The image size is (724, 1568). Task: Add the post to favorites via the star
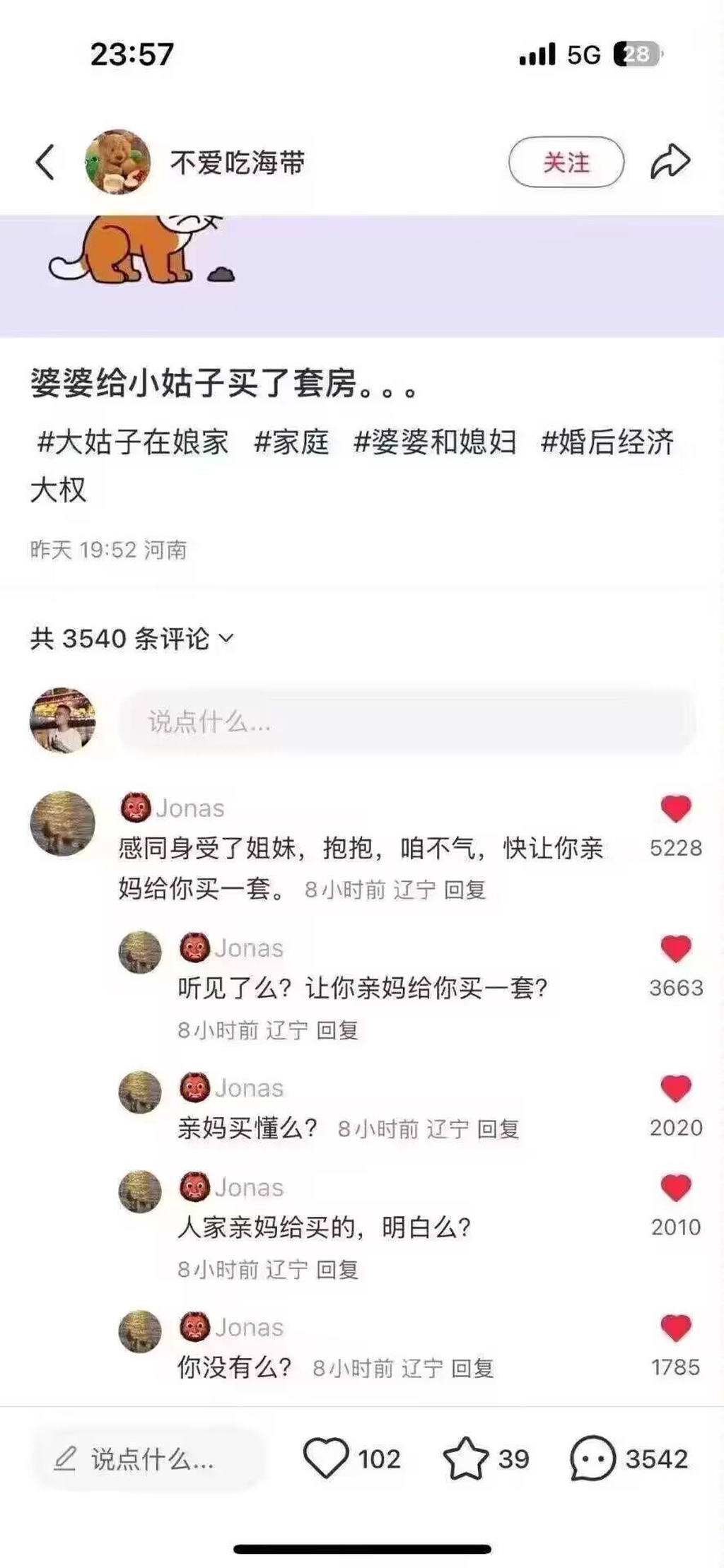pyautogui.click(x=465, y=1458)
